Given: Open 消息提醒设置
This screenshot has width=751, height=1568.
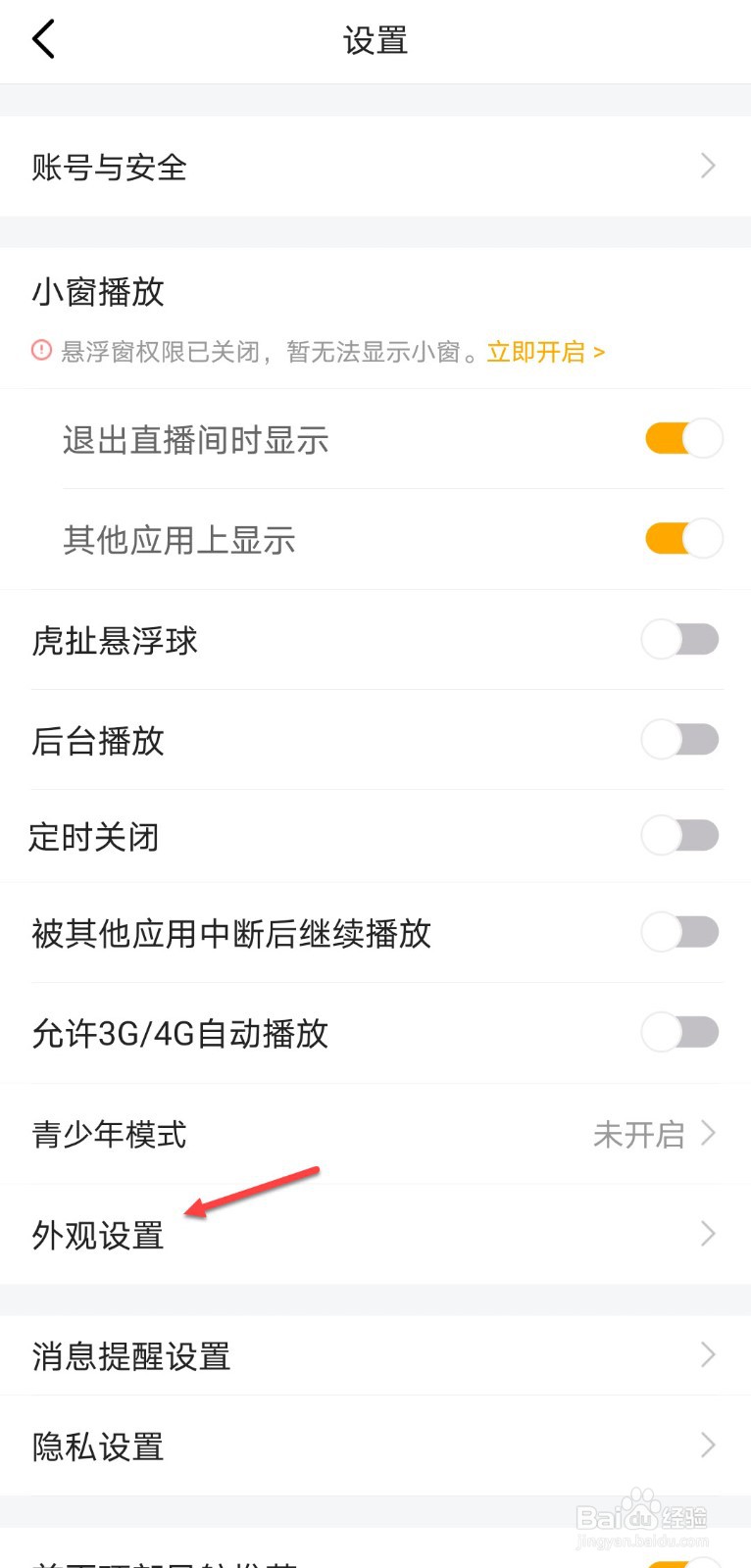Looking at the screenshot, I should coord(375,1355).
